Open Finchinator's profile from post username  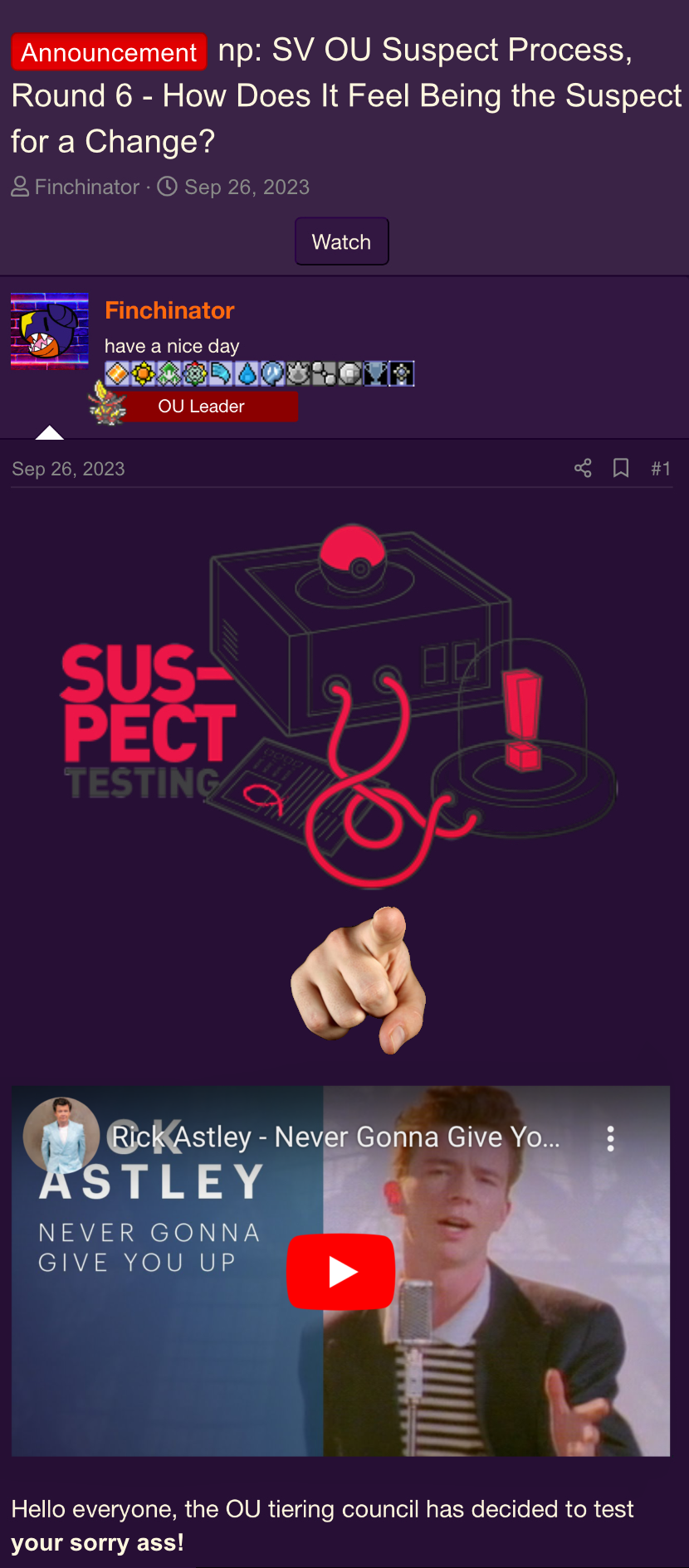click(x=169, y=310)
